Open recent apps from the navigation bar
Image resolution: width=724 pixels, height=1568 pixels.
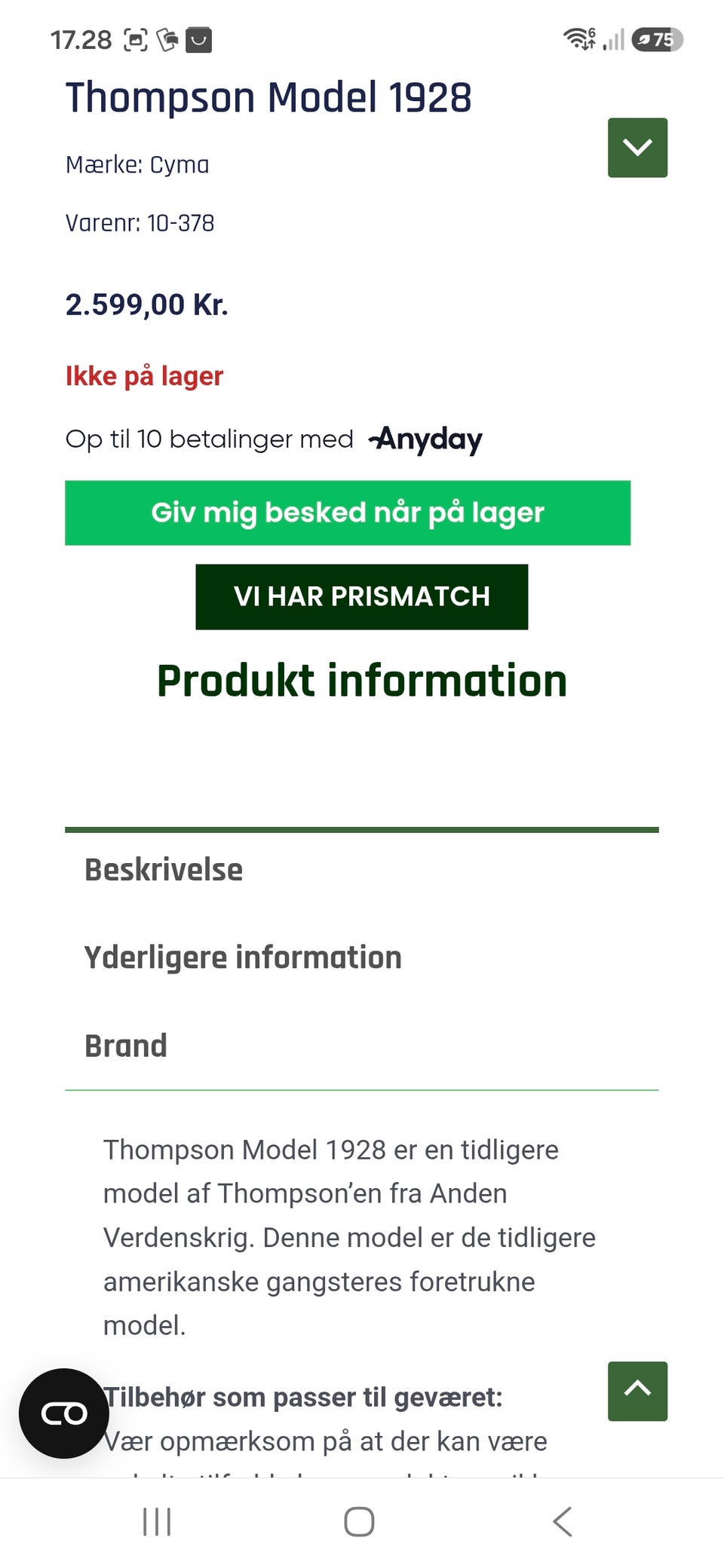coord(157,1521)
